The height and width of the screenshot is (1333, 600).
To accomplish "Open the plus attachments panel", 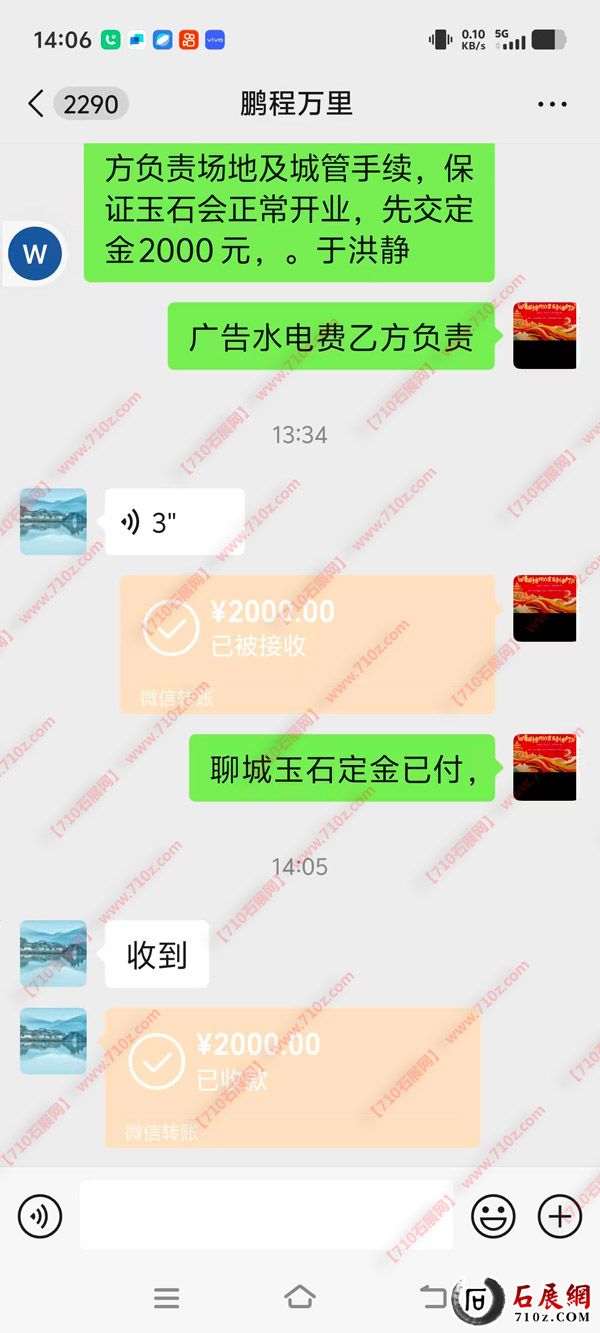I will click(560, 1216).
